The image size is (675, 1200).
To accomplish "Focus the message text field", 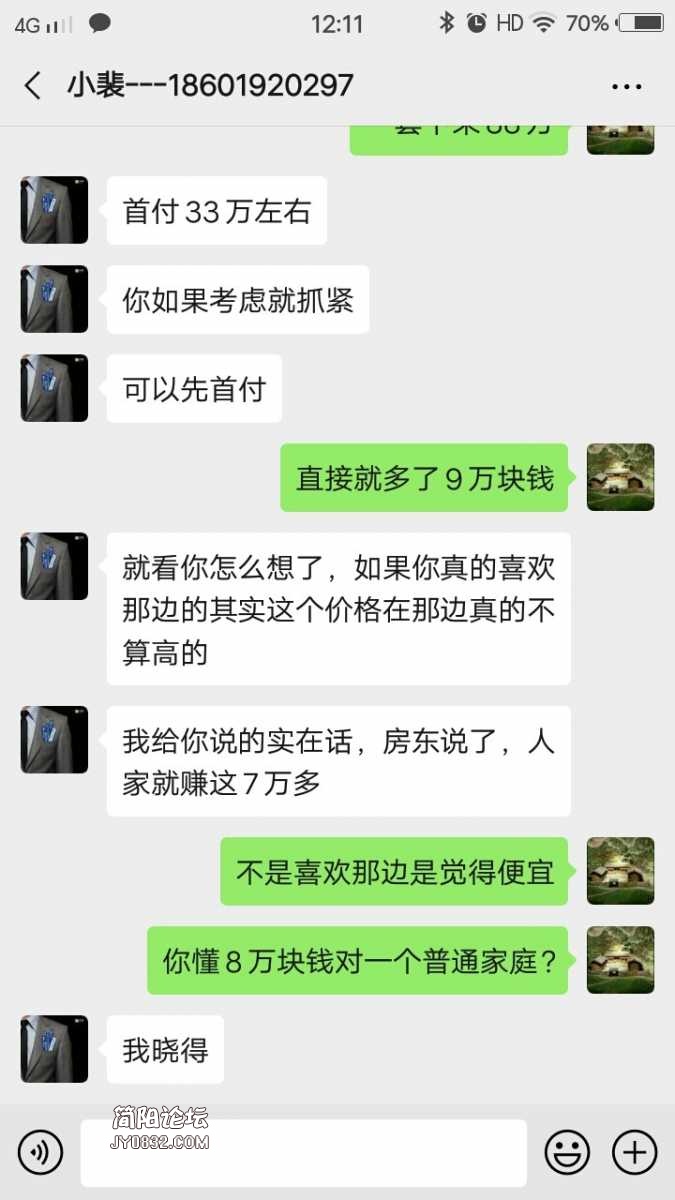I will [x=303, y=1152].
